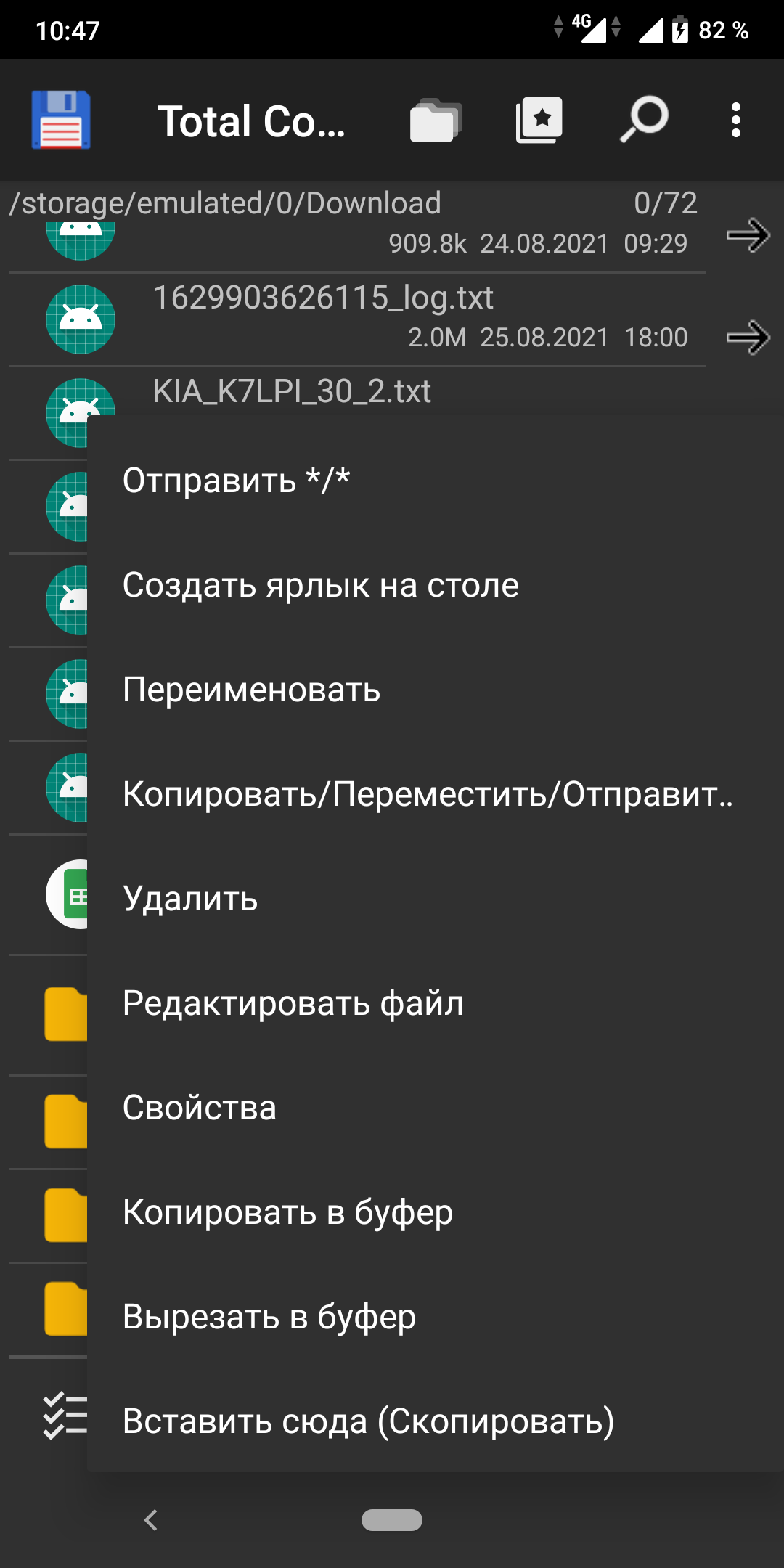
Task: Open the three-dot overflow menu
Action: (735, 120)
